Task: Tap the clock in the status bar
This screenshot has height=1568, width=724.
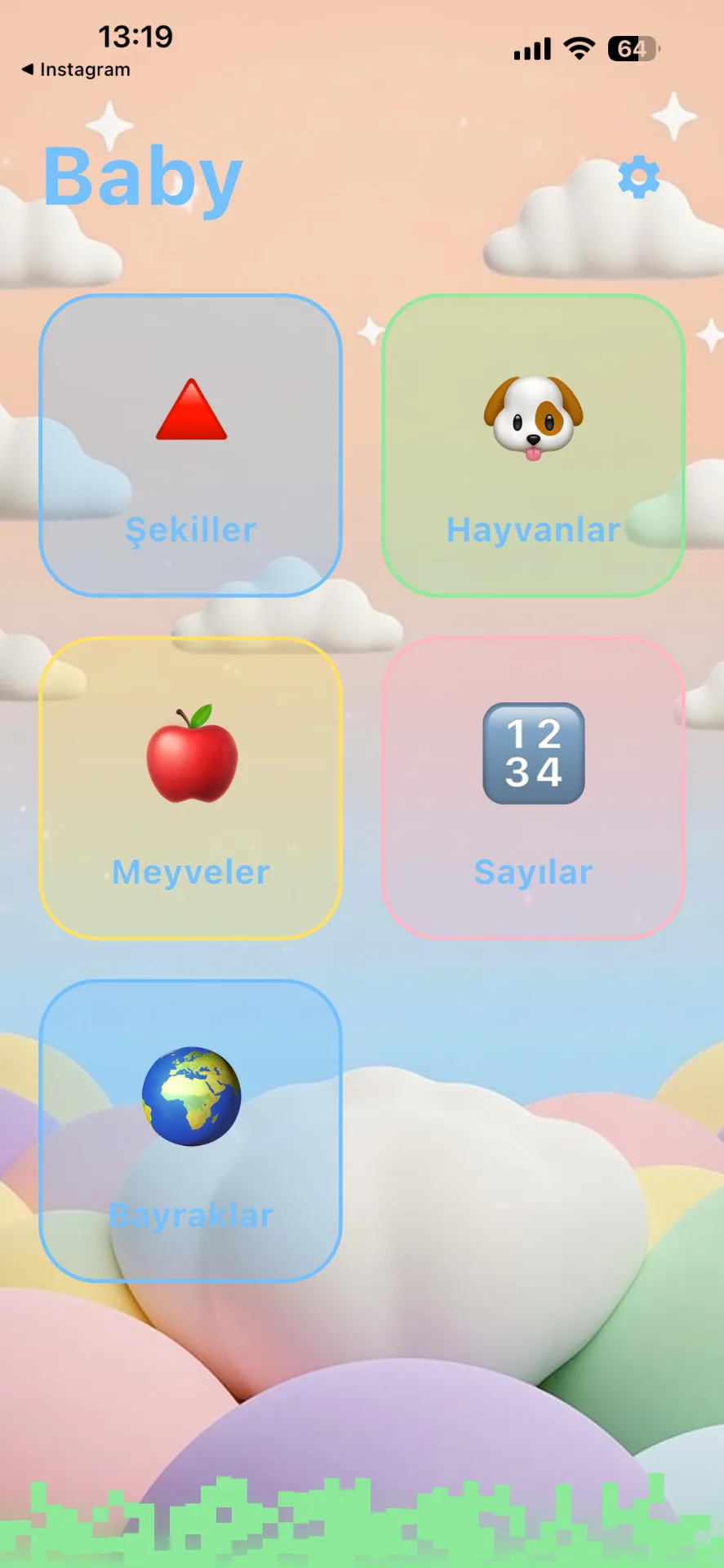Action: click(135, 36)
